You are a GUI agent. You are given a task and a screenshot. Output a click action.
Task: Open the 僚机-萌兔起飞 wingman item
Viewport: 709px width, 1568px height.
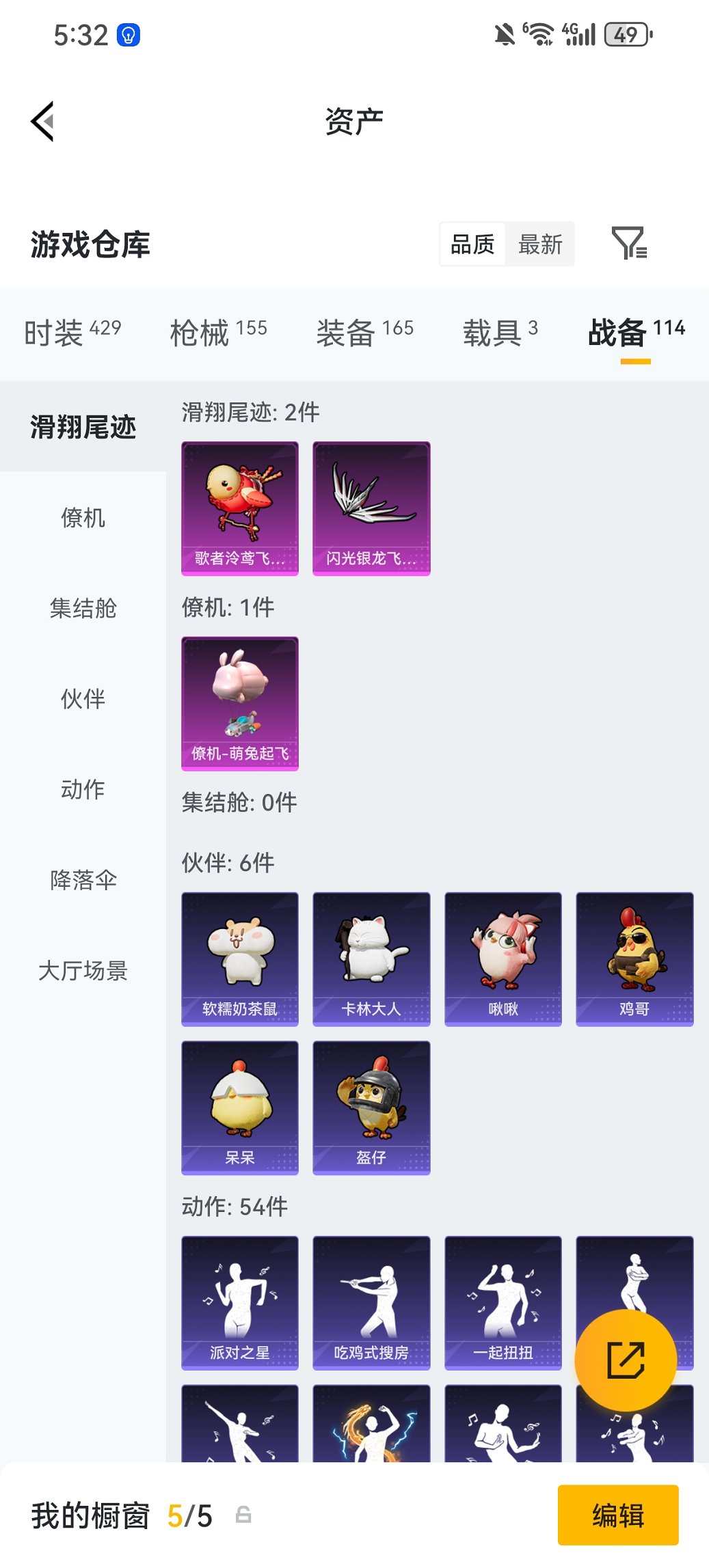point(239,704)
